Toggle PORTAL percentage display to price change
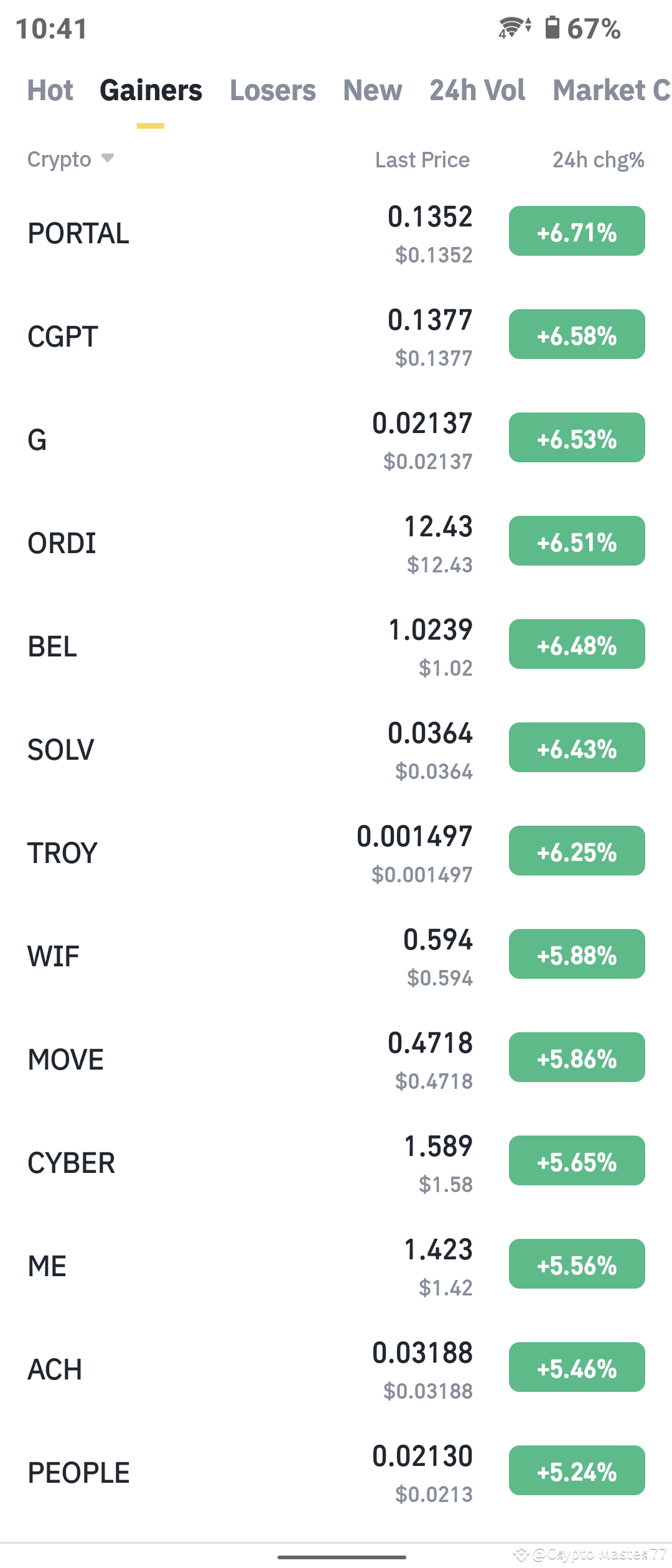Viewport: 672px width, 1568px height. [x=576, y=231]
